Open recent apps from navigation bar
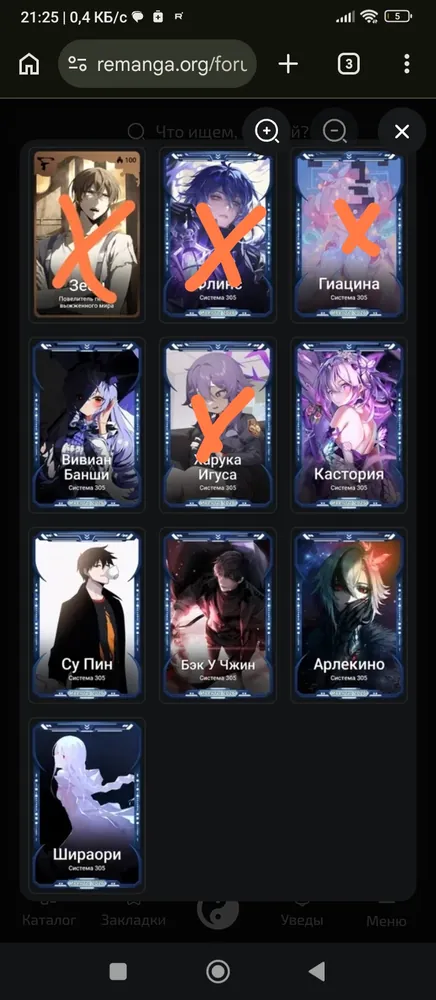This screenshot has height=1000, width=436. tap(118, 971)
